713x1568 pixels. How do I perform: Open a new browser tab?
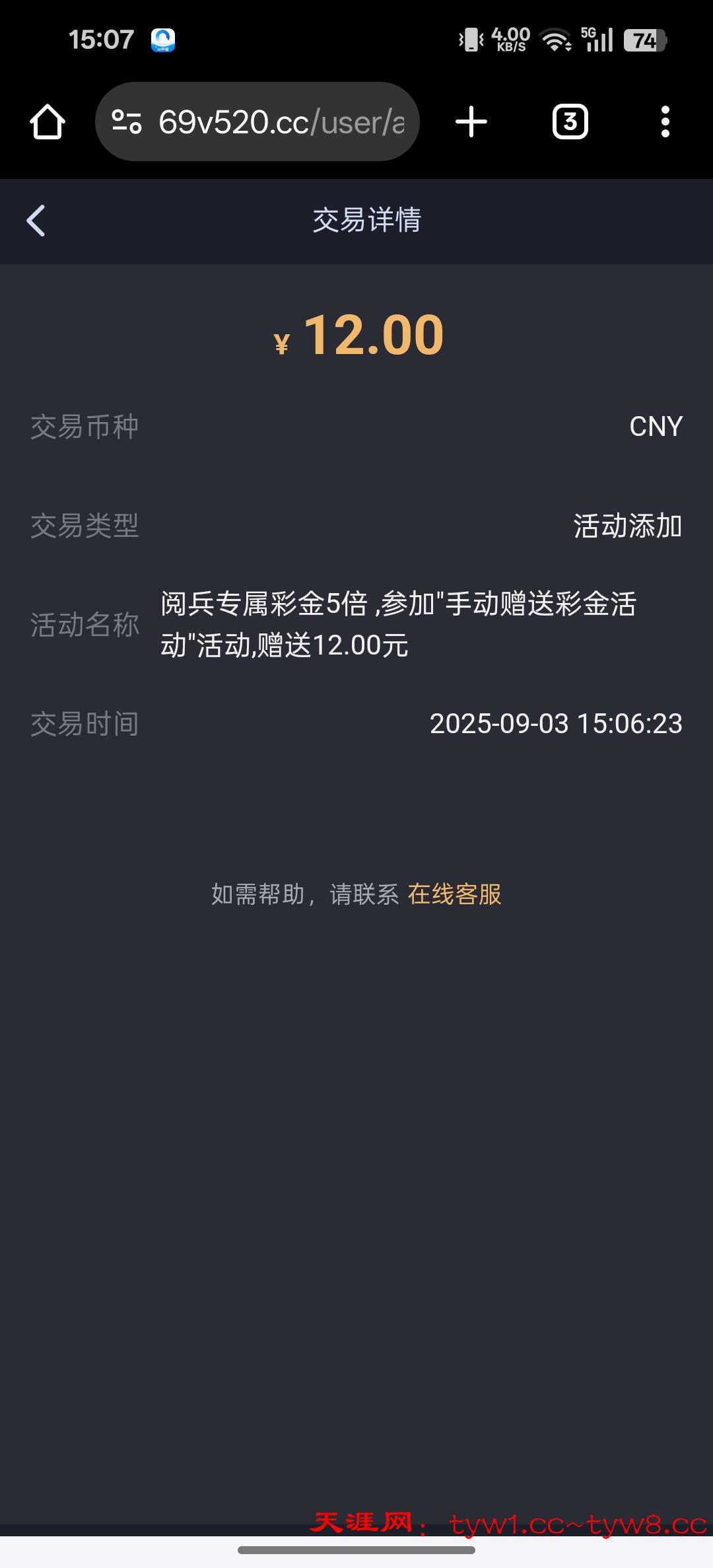click(471, 122)
